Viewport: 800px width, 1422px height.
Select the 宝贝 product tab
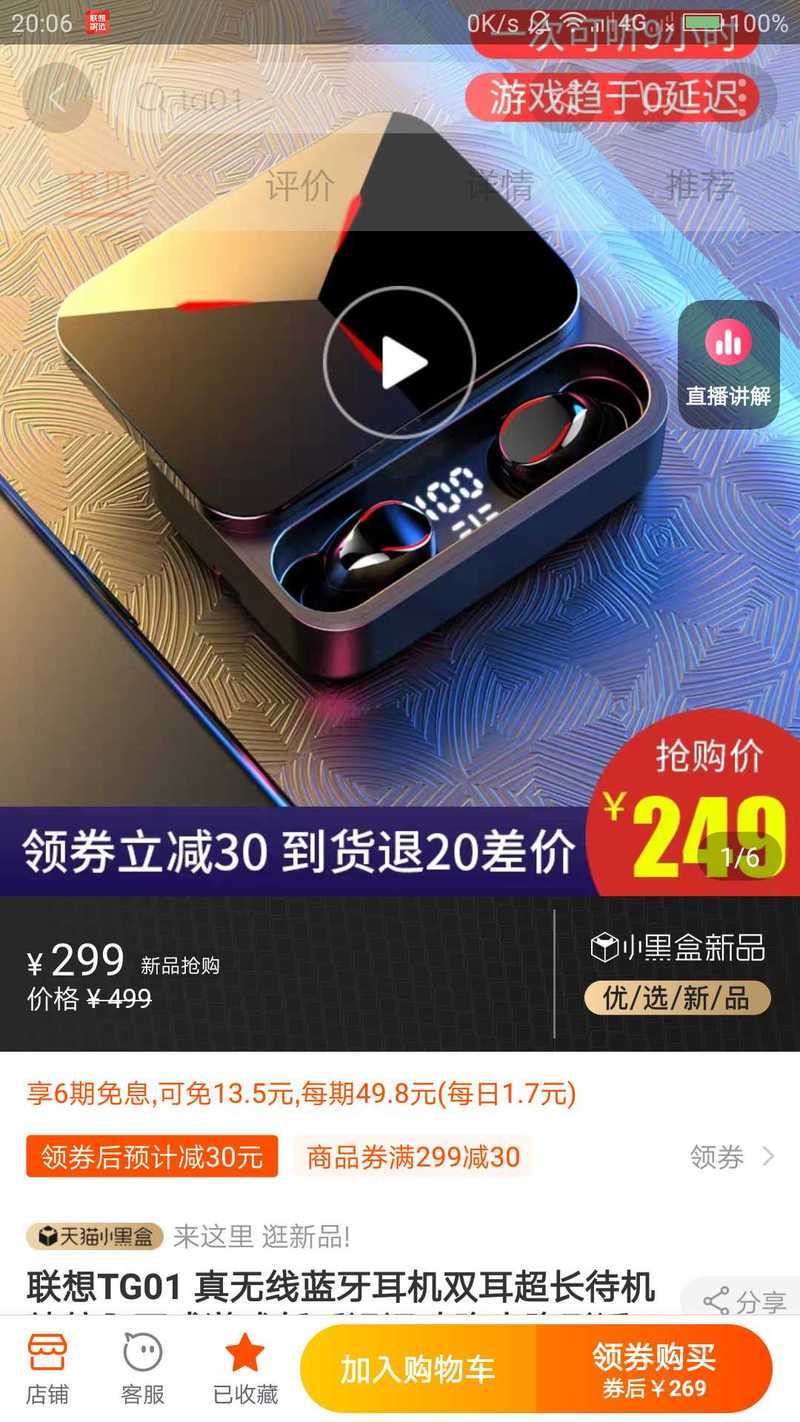(x=99, y=186)
